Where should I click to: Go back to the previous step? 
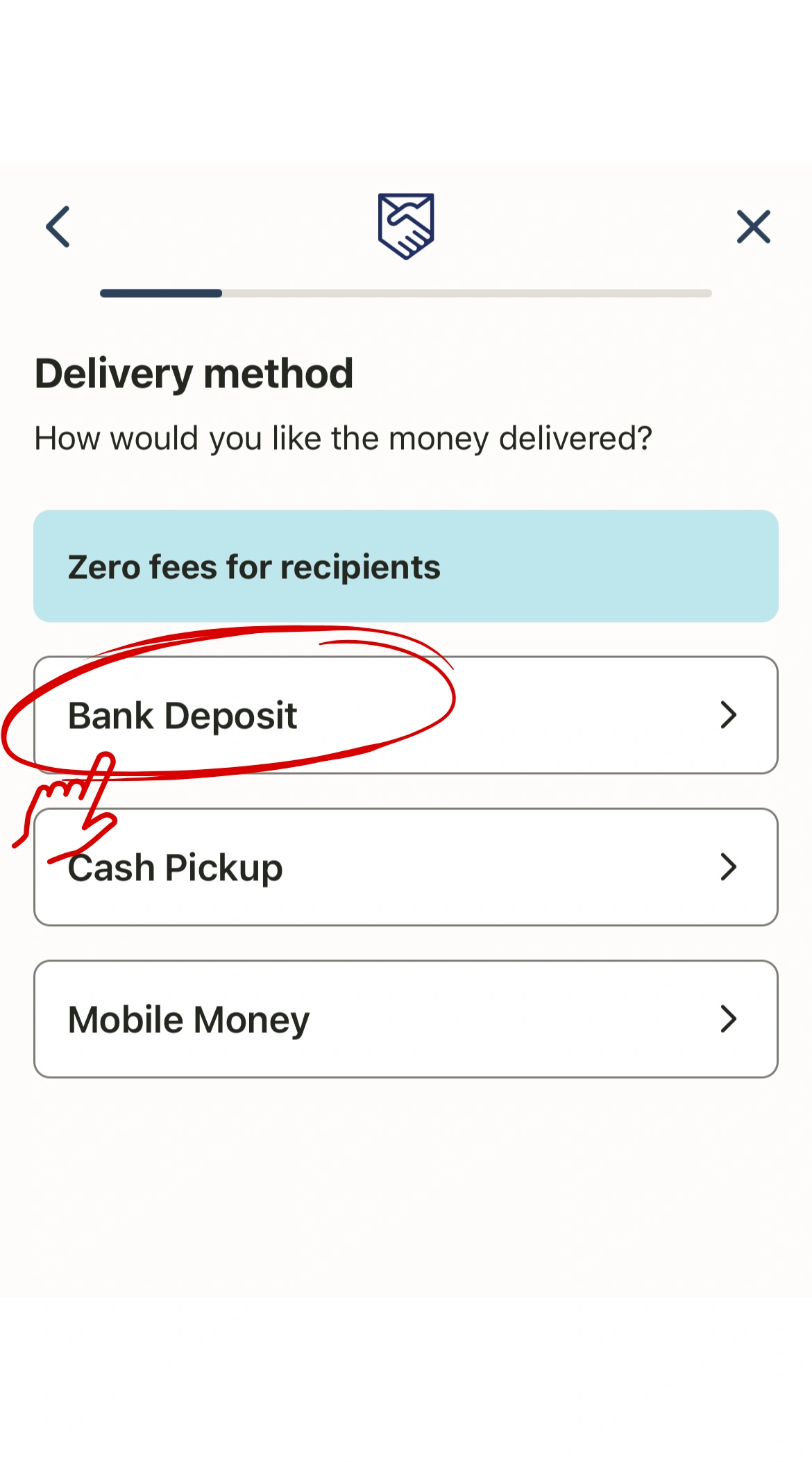click(58, 226)
